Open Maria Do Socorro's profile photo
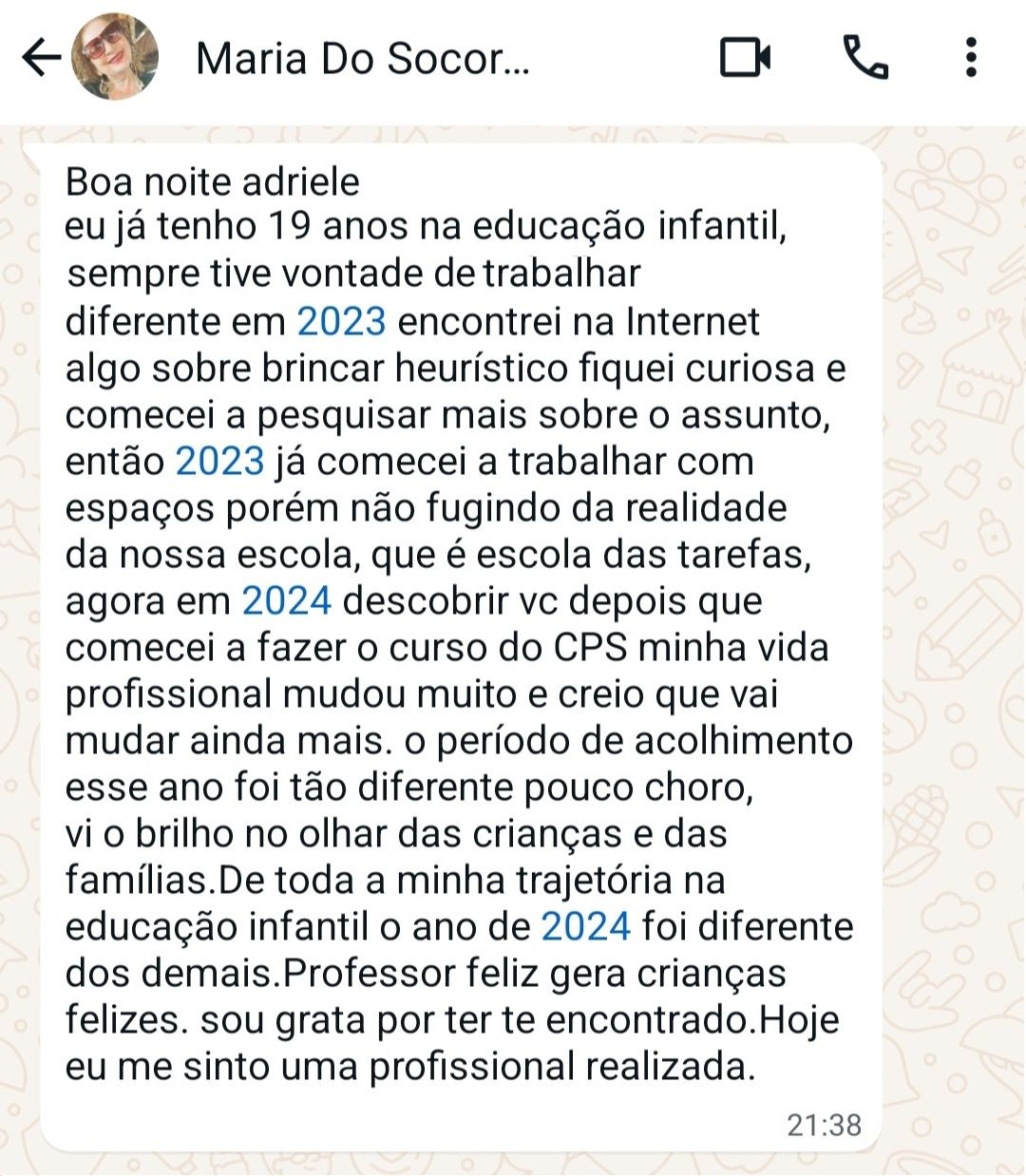The height and width of the screenshot is (1176, 1026). (x=115, y=57)
